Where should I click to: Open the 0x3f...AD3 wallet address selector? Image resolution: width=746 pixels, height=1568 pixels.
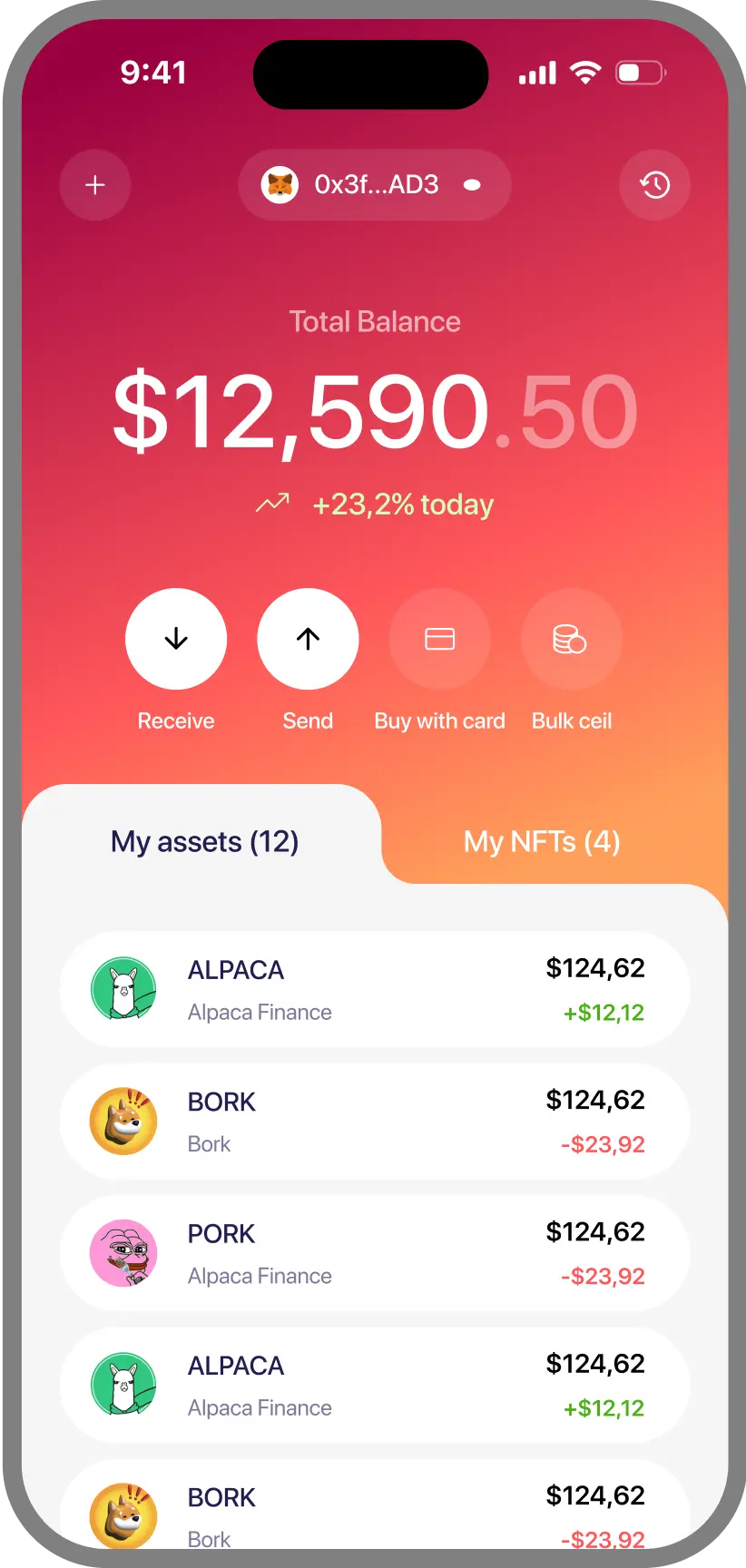tap(374, 185)
